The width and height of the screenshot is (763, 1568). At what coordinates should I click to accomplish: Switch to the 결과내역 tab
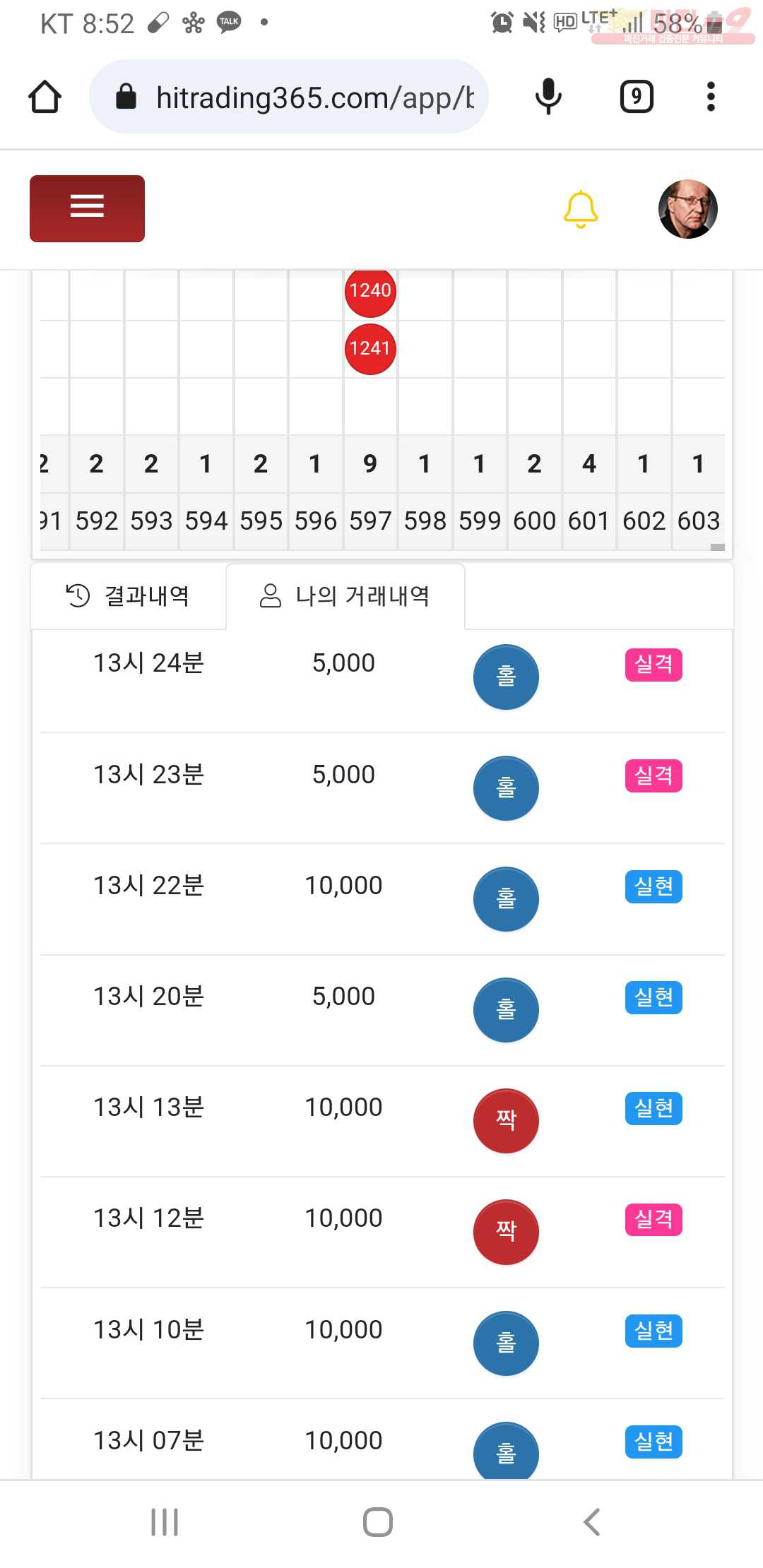tap(128, 596)
